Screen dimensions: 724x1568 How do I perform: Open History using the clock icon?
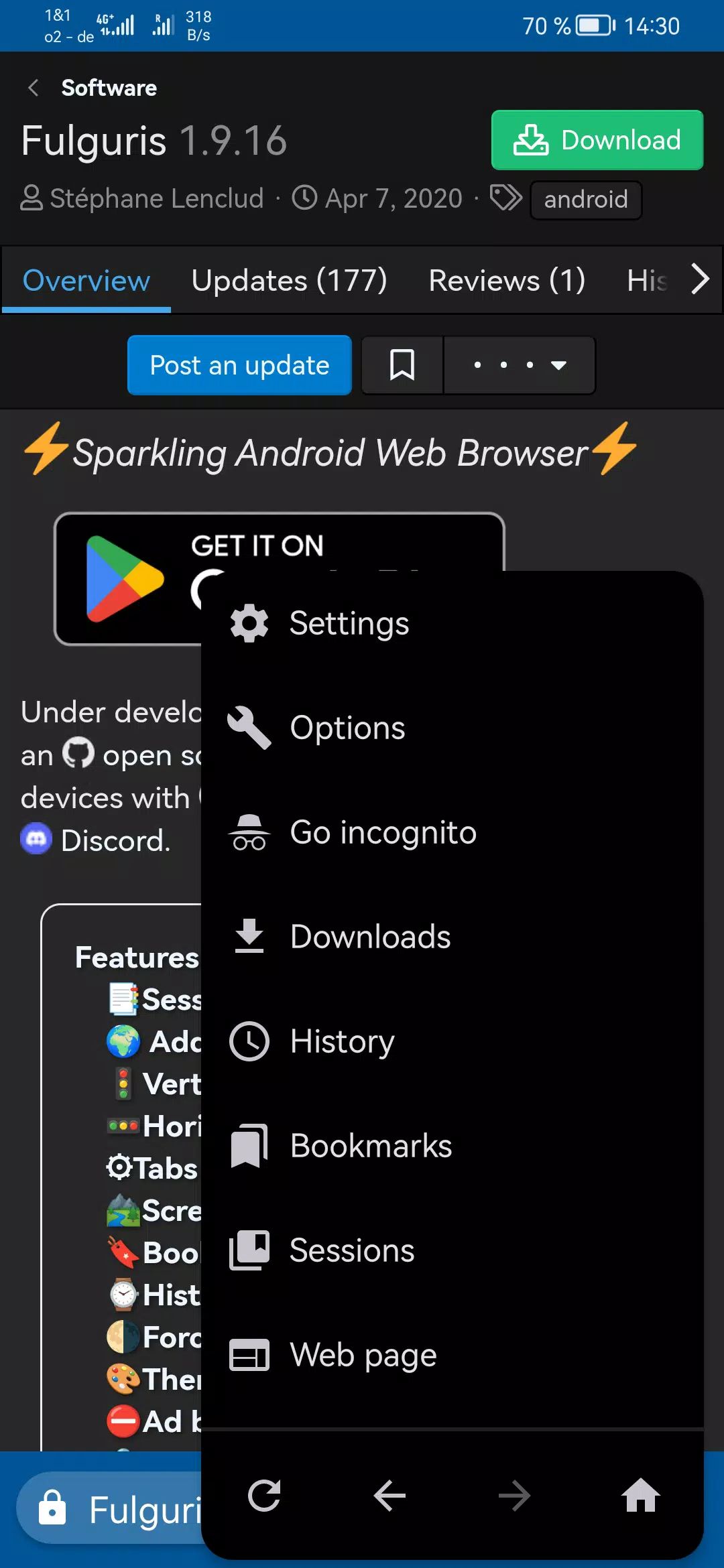pyautogui.click(x=342, y=1041)
